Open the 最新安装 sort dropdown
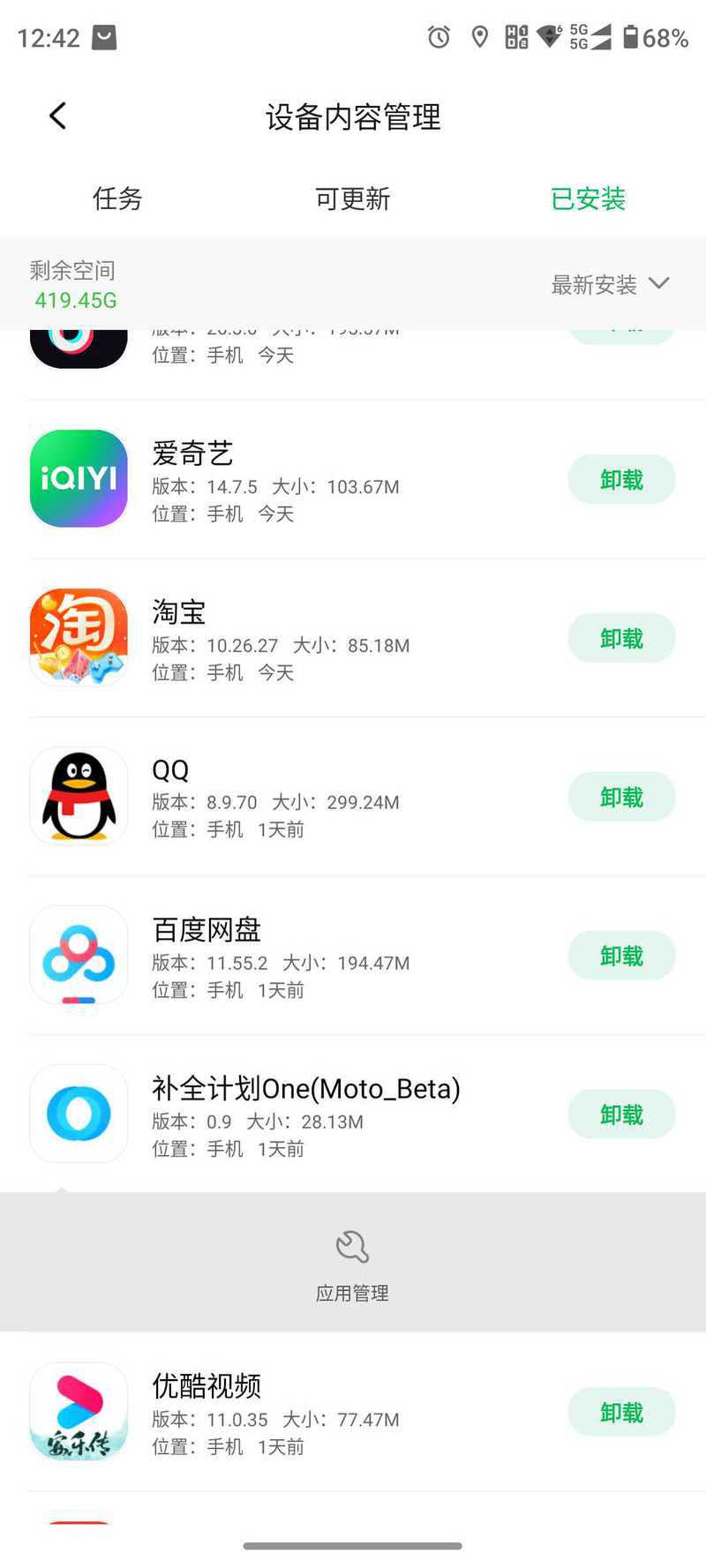The image size is (706, 1568). coord(610,284)
